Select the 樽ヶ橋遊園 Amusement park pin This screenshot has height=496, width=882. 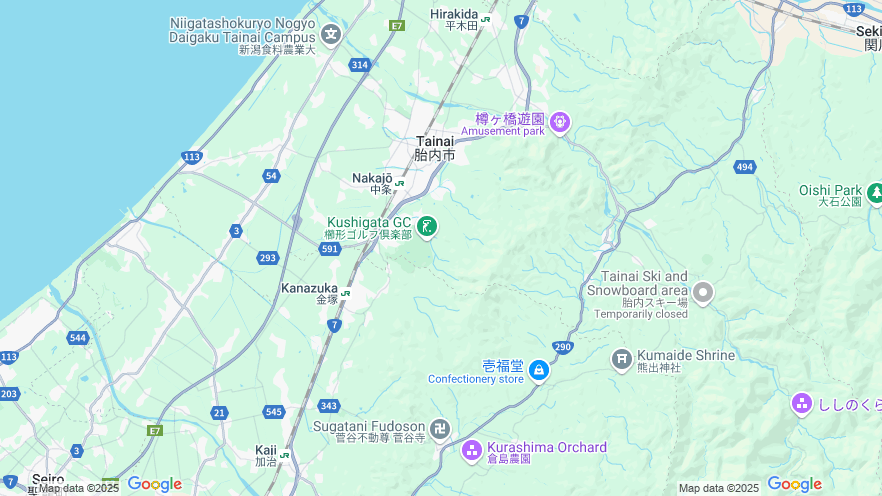[559, 123]
